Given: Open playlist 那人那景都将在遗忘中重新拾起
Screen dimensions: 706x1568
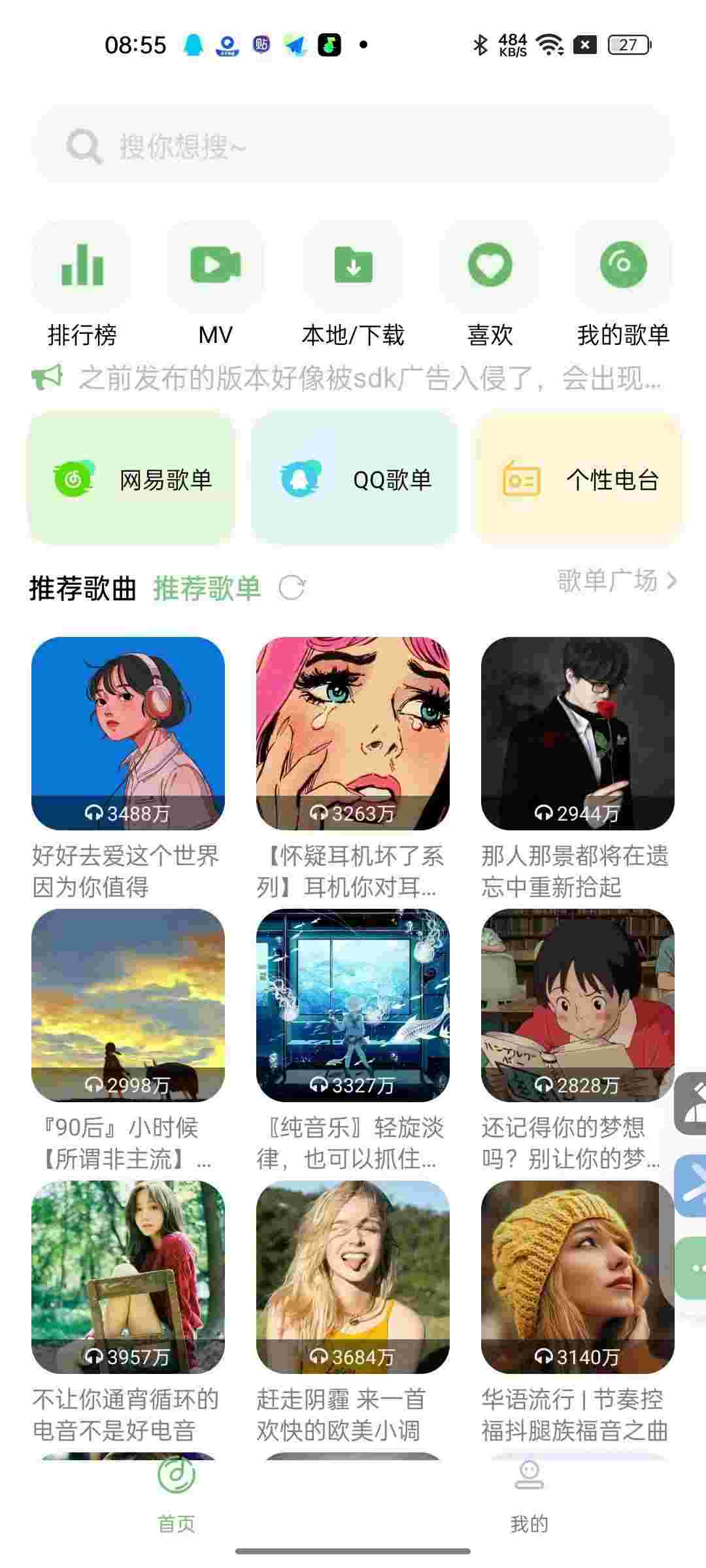Looking at the screenshot, I should (578, 733).
